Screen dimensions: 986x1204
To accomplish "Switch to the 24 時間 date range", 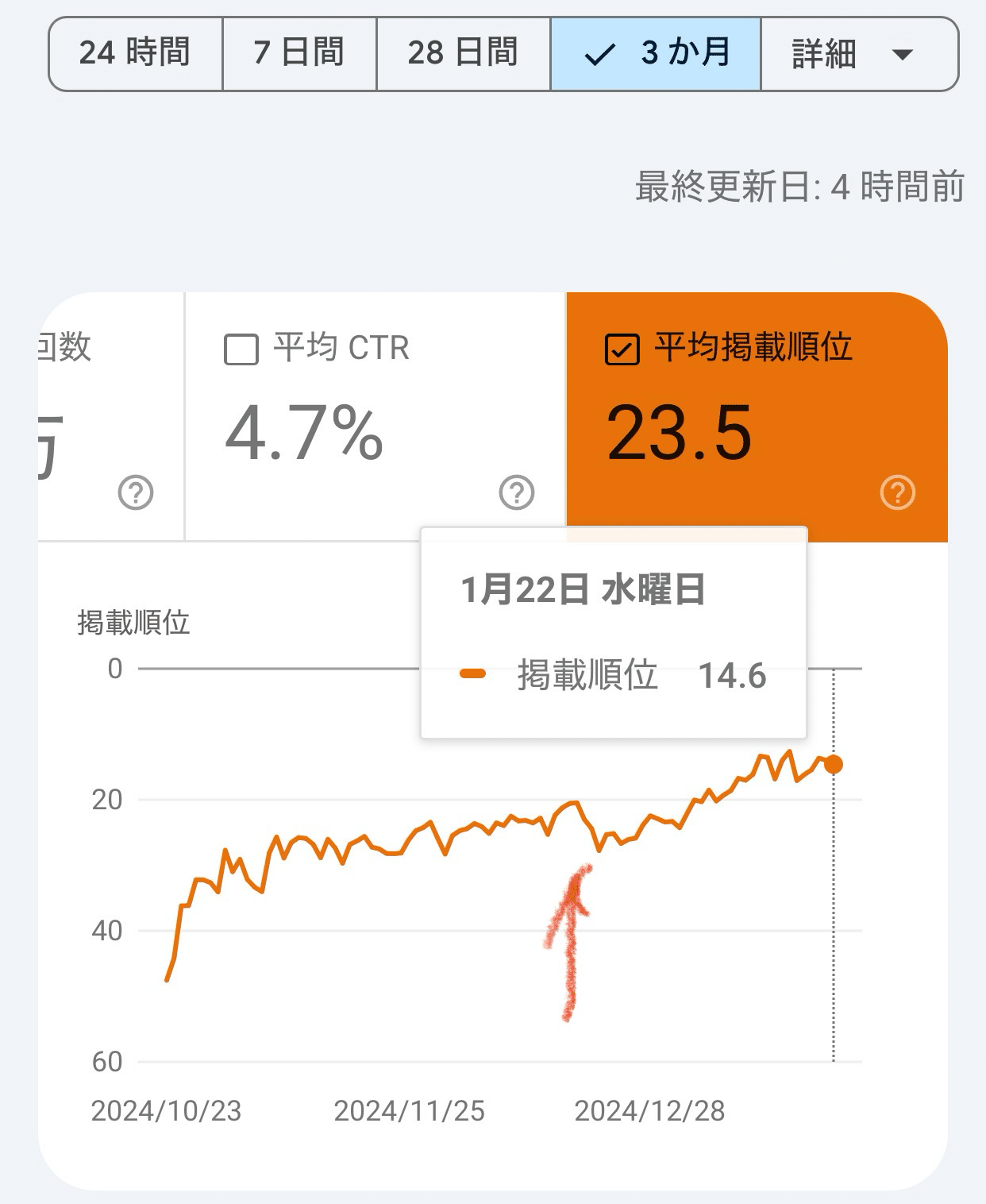I will 134,54.
